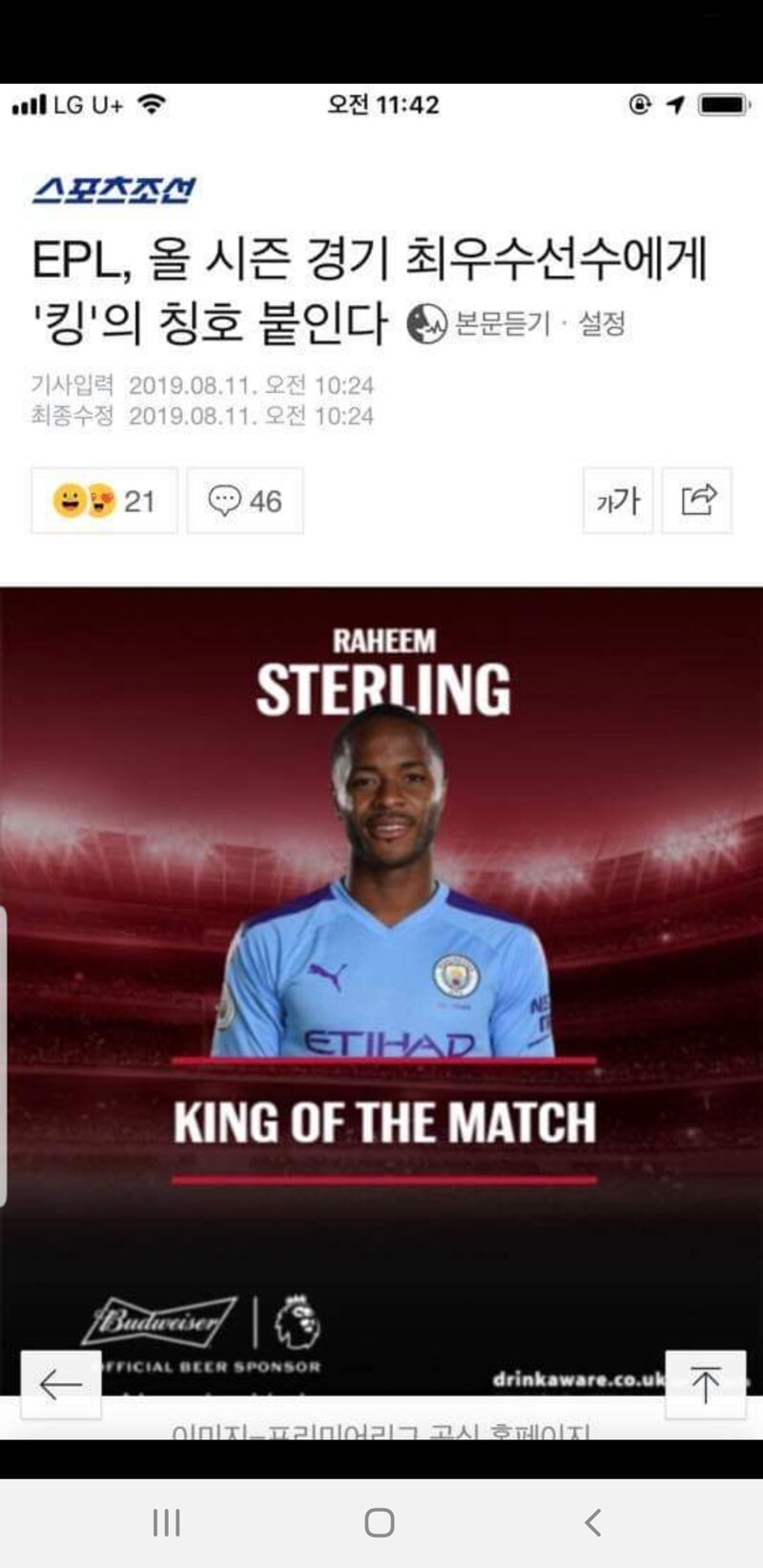The height and width of the screenshot is (1568, 763).
Task: Open the 46 comments
Action: (x=245, y=501)
